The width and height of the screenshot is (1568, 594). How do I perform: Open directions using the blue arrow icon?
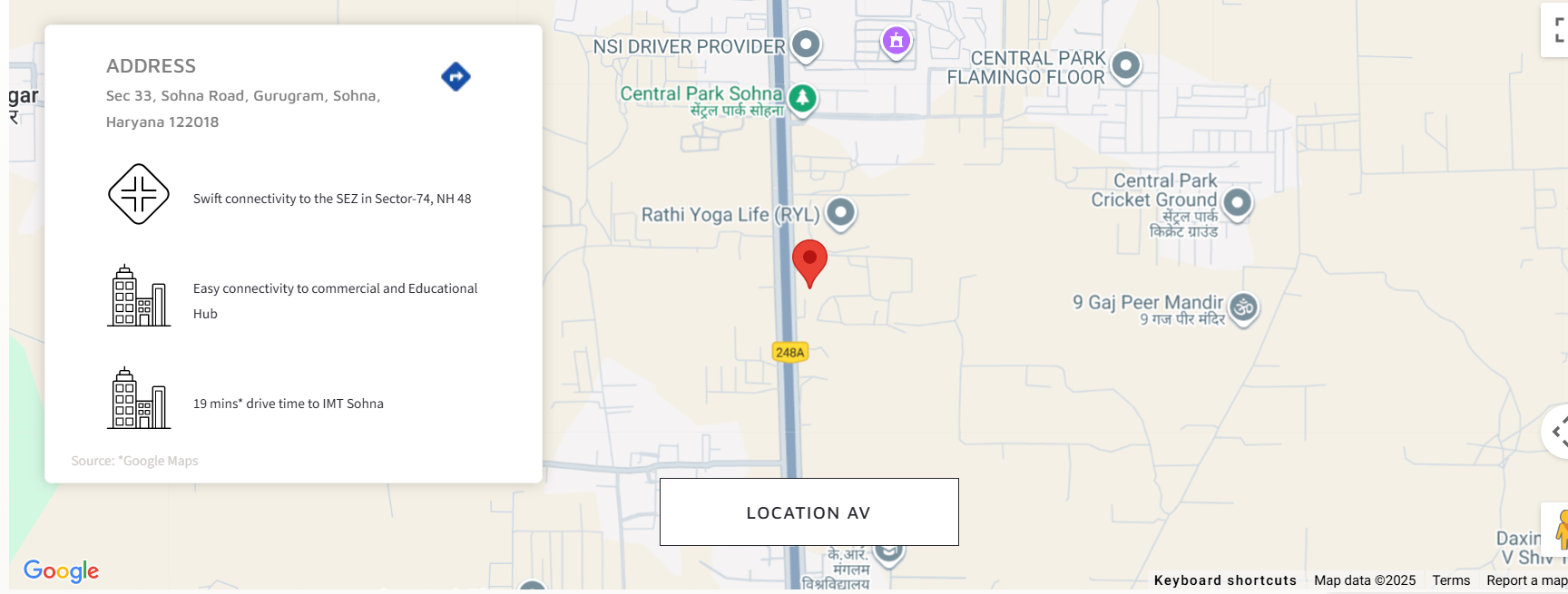point(456,77)
